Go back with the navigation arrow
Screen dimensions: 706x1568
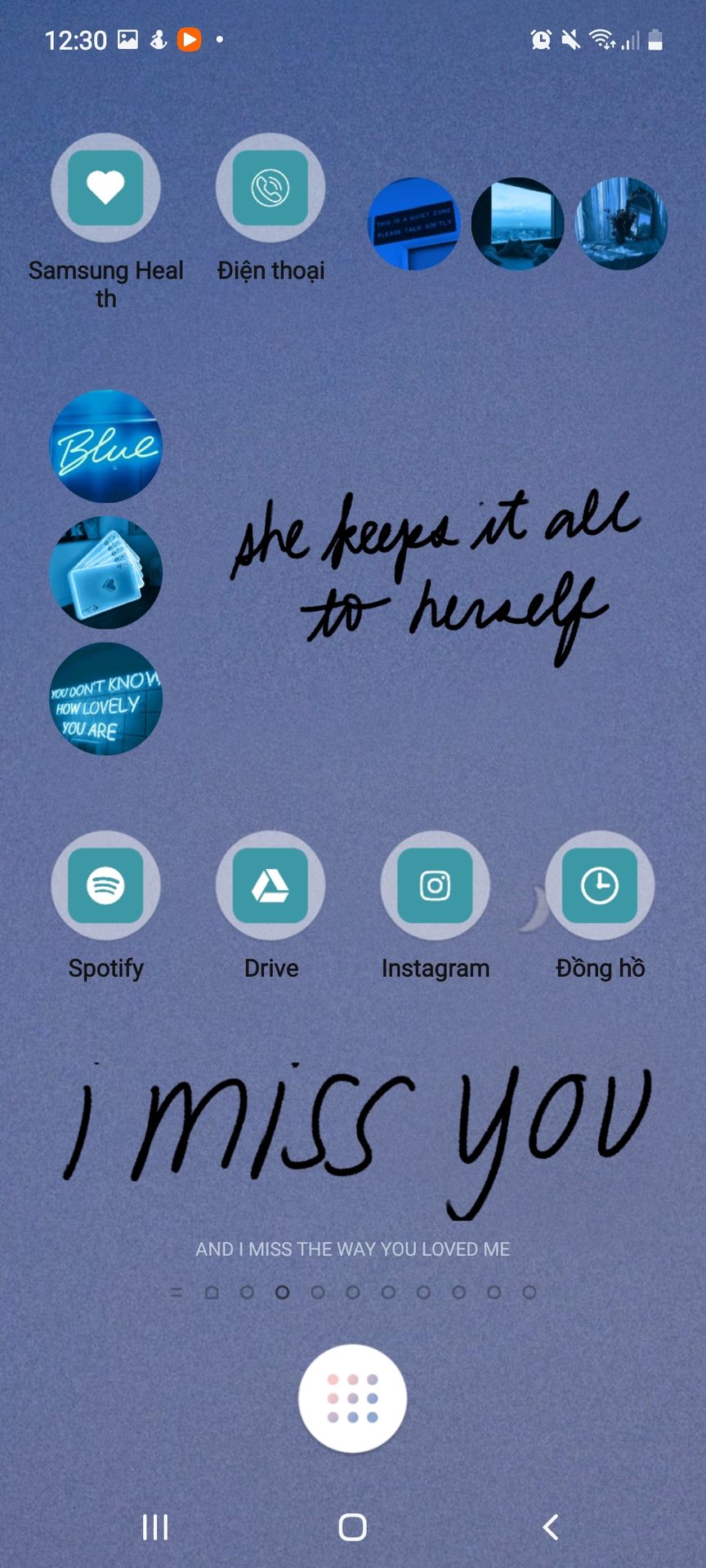[551, 1527]
